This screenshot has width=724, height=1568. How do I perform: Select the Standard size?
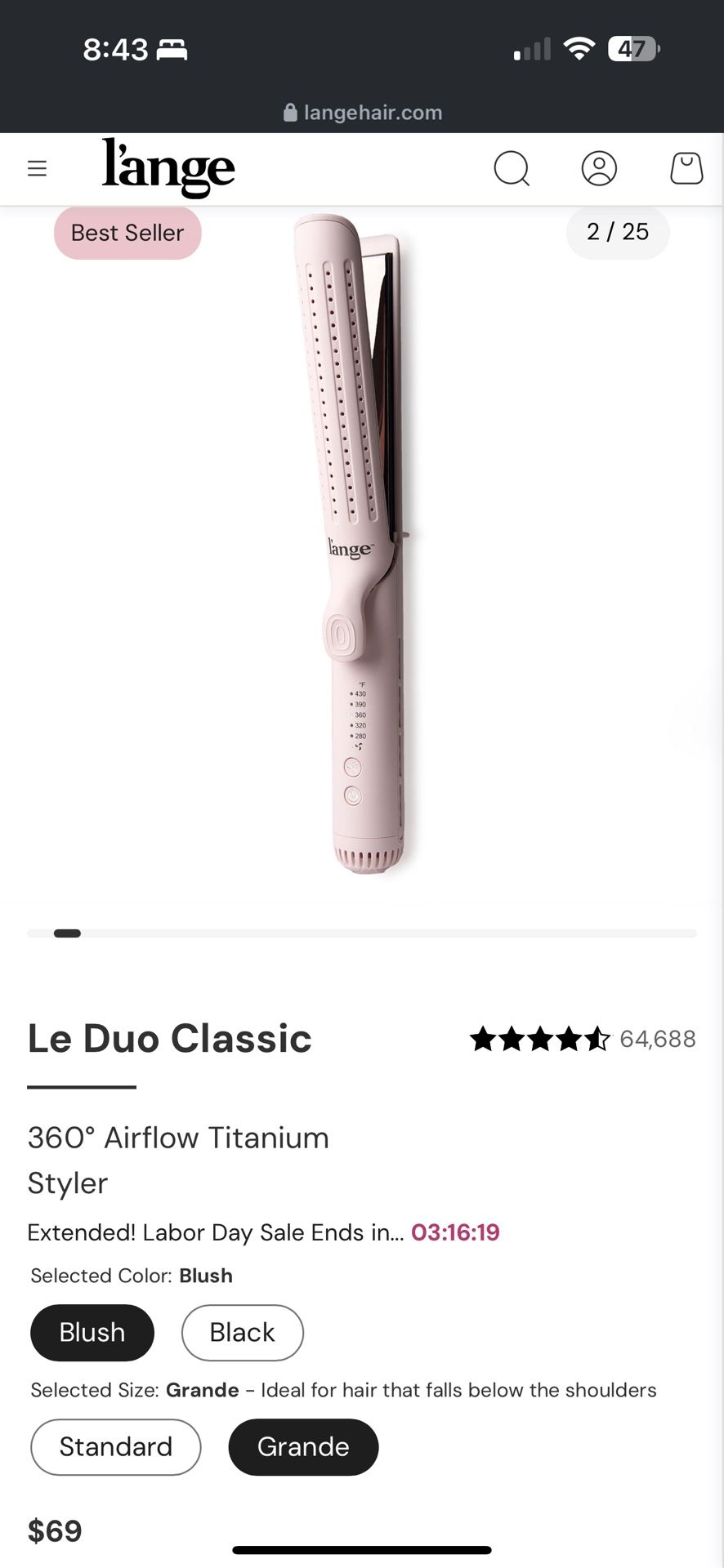(115, 1446)
